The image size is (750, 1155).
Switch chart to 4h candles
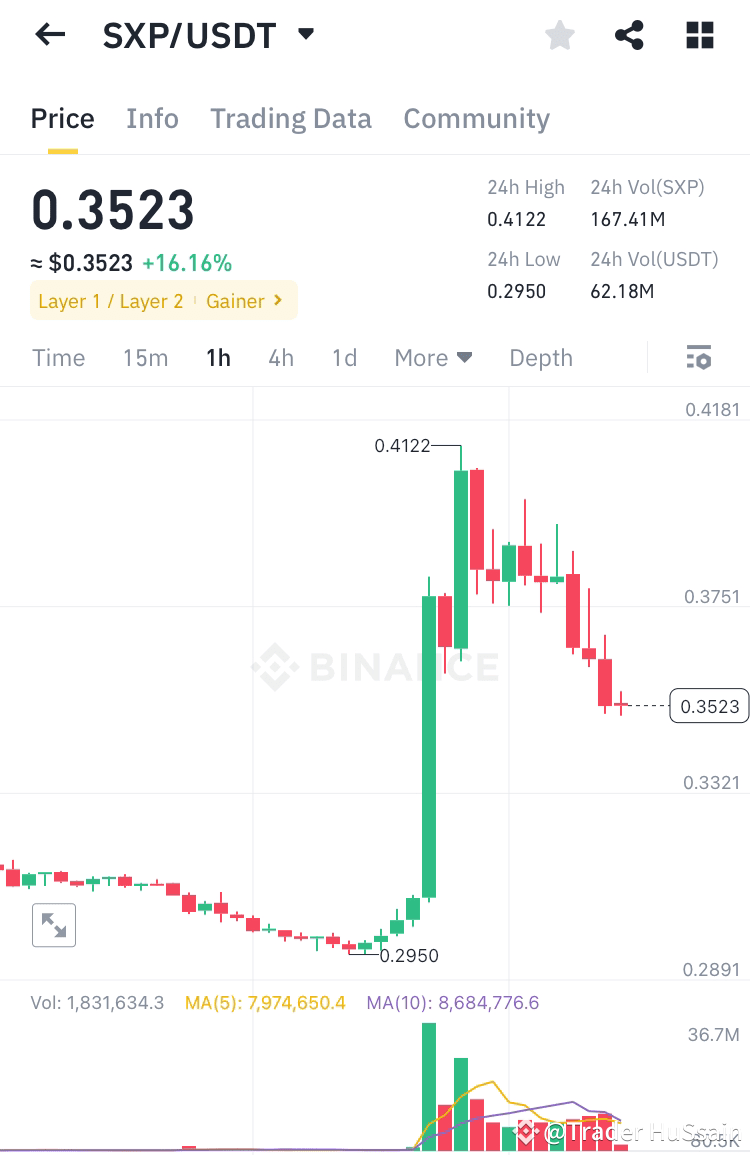point(281,357)
